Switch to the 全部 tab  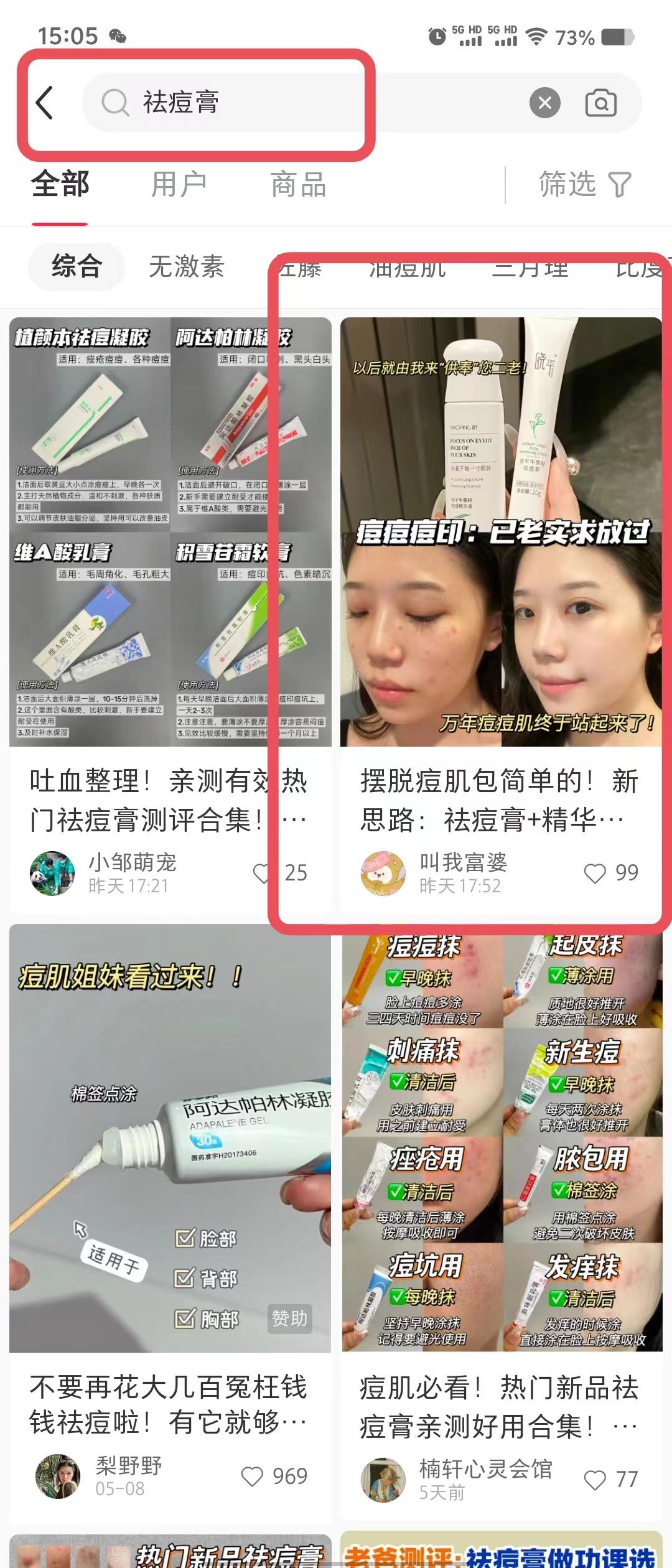(x=60, y=185)
